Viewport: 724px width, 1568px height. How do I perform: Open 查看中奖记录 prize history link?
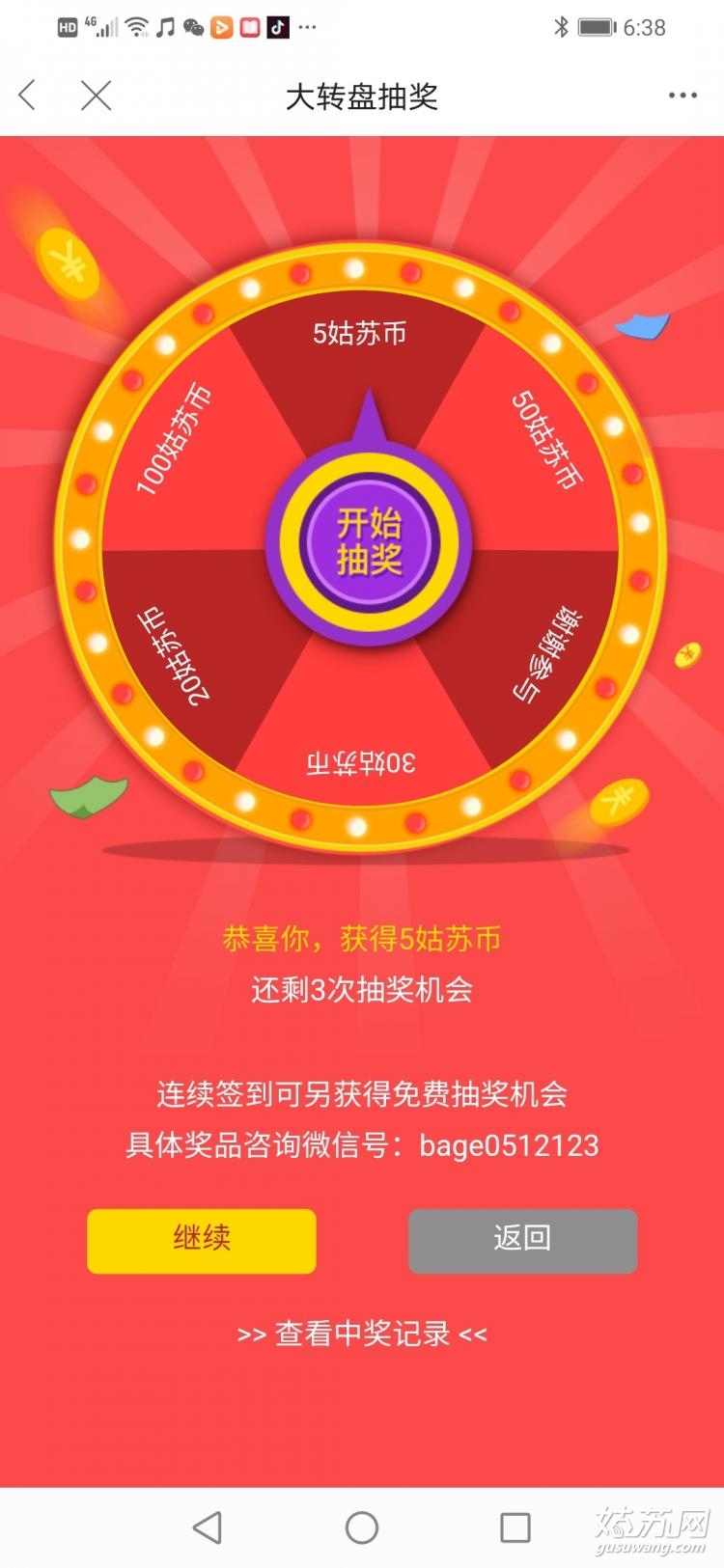pyautogui.click(x=362, y=1334)
